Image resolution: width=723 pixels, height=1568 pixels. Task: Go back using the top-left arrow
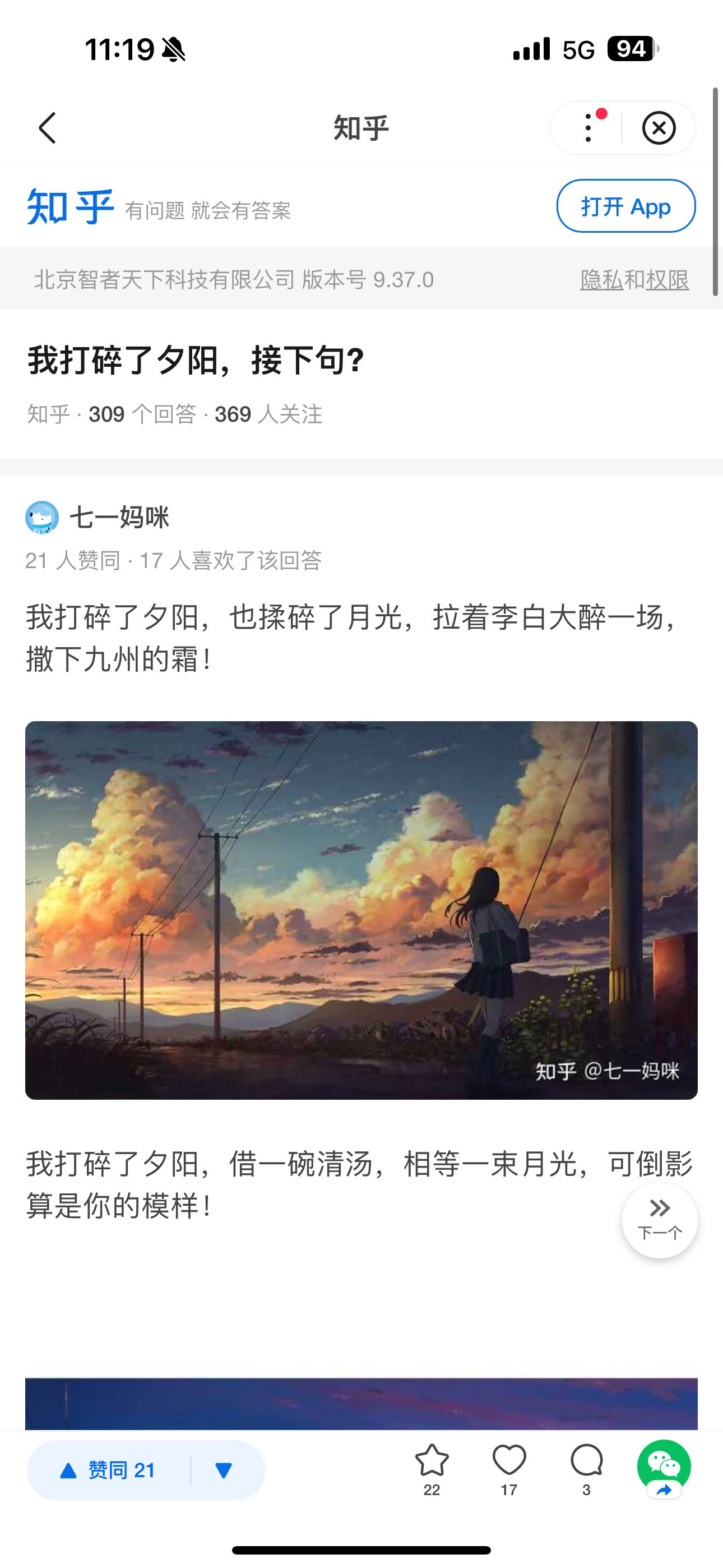(48, 128)
